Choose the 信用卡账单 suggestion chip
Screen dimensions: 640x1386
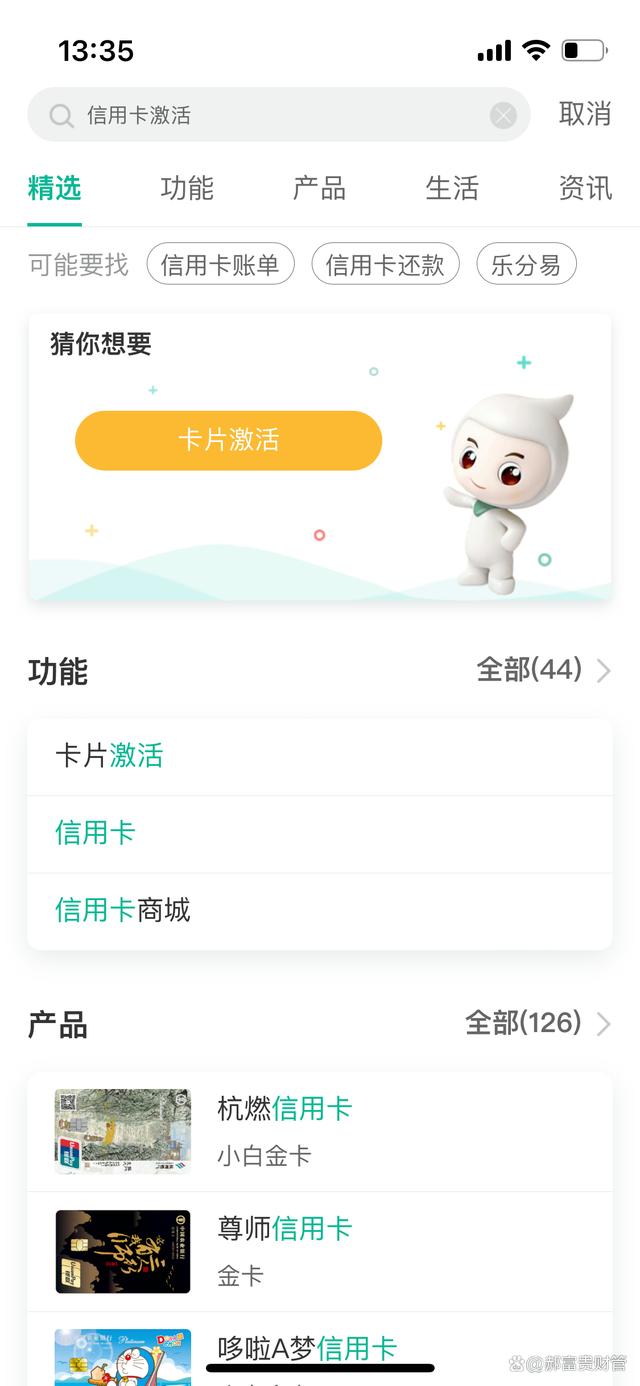(220, 265)
